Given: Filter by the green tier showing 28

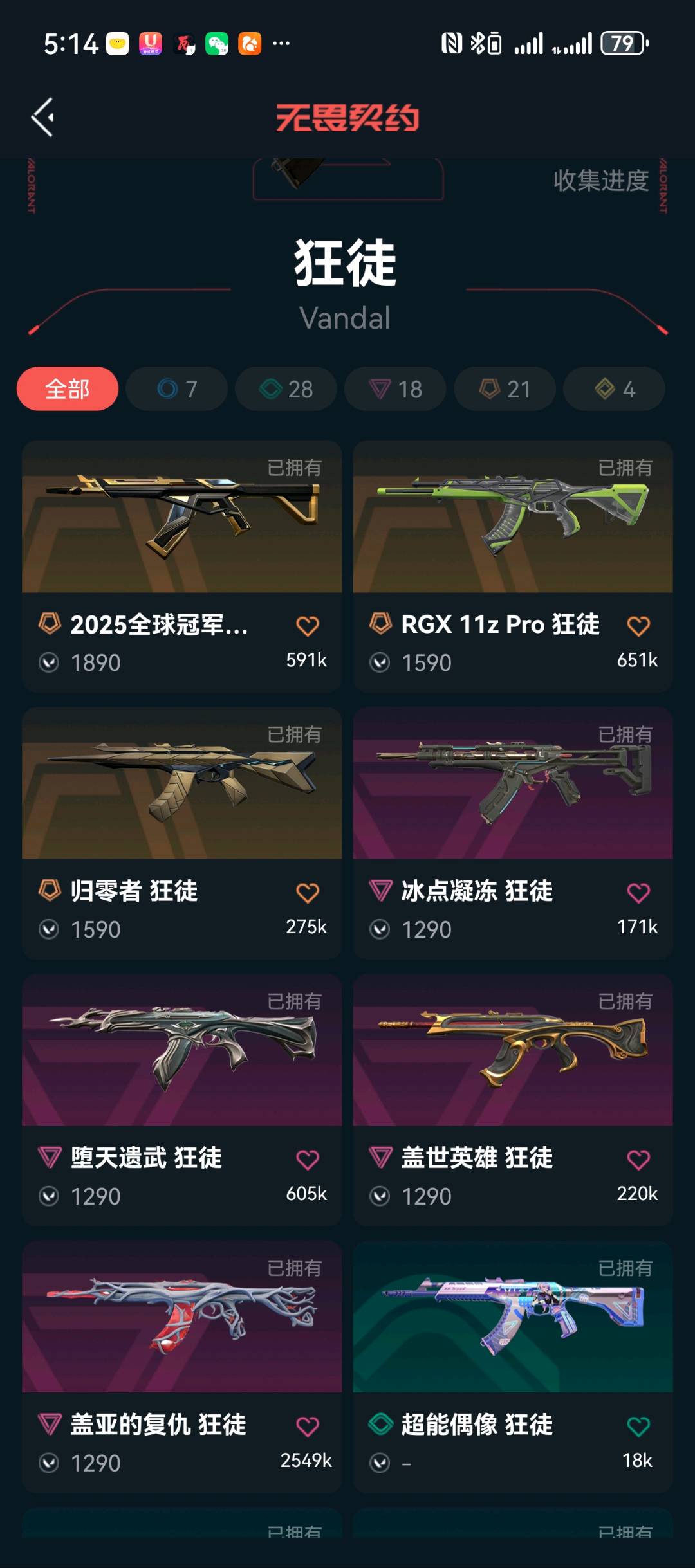Looking at the screenshot, I should [x=286, y=389].
